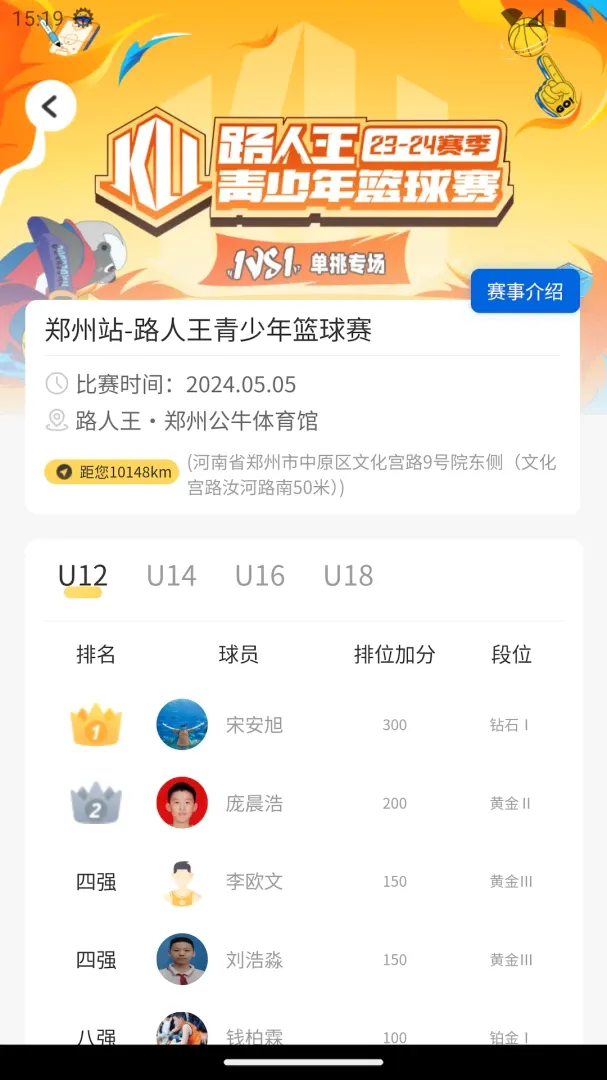Open the 赛事介绍 event introduction

tap(525, 291)
